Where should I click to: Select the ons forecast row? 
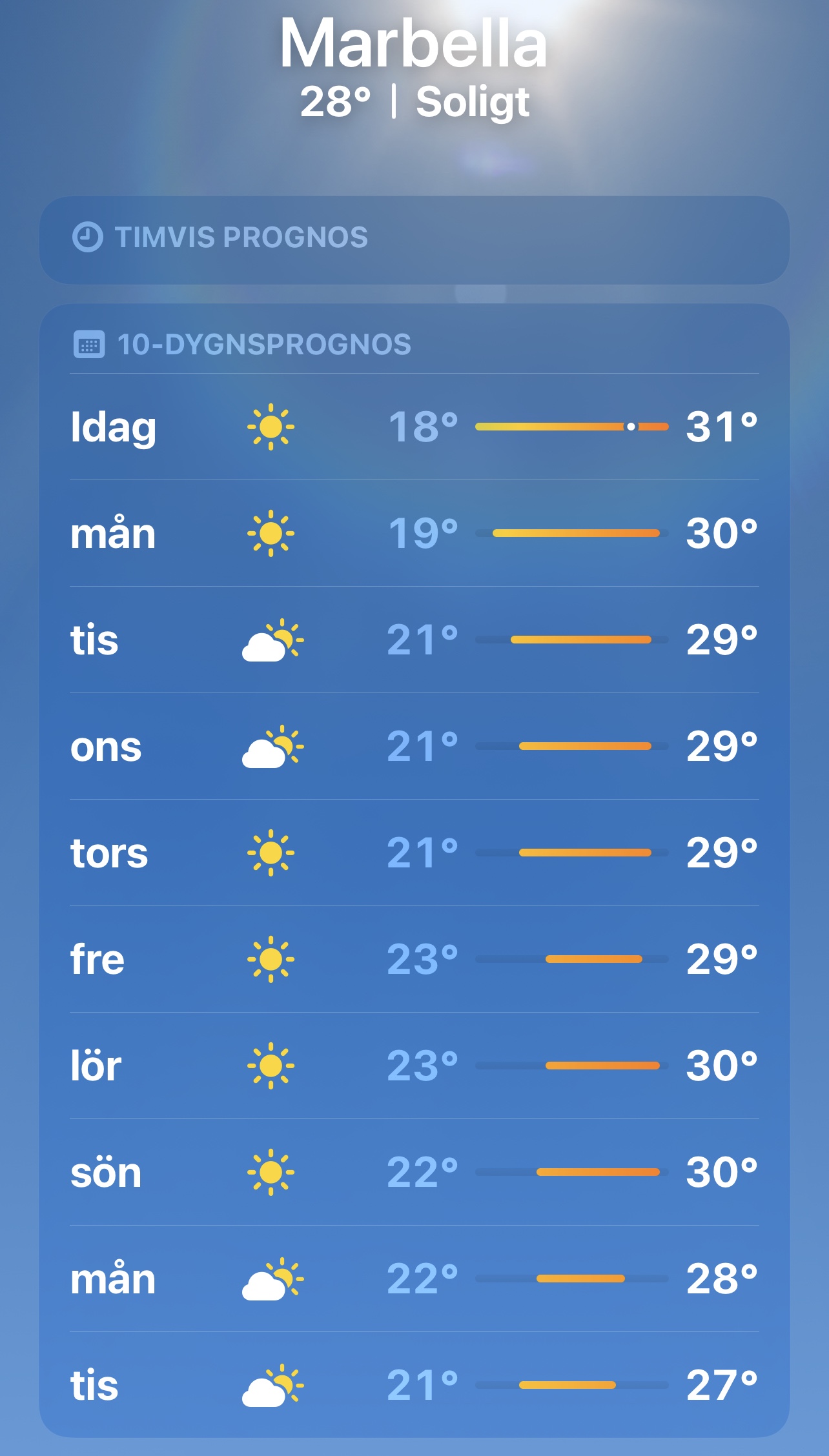coord(414,746)
